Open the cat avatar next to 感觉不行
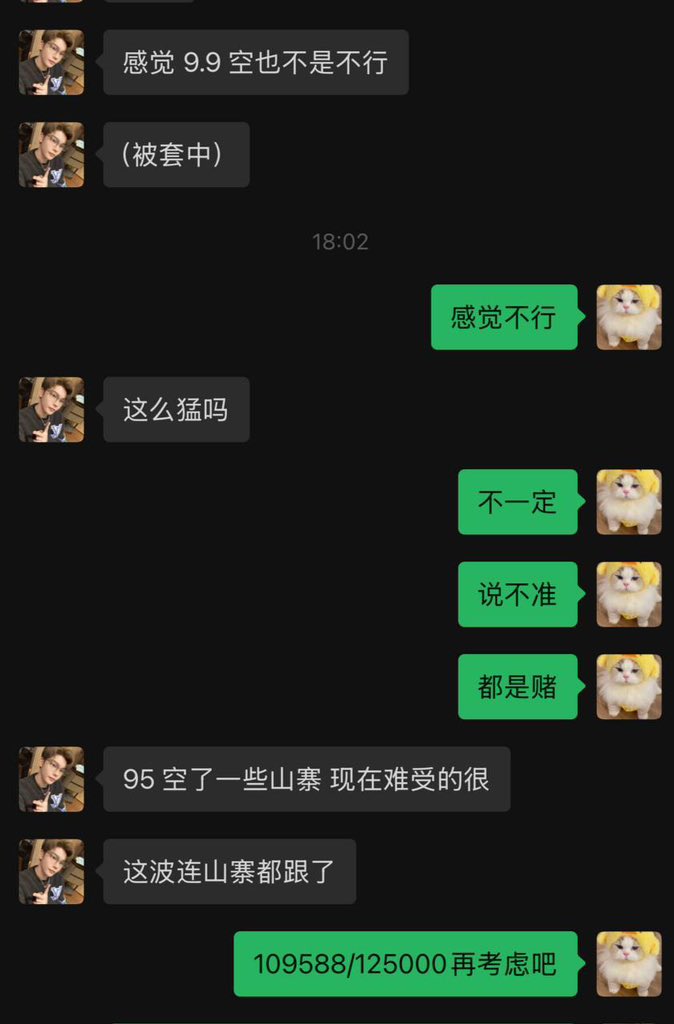This screenshot has height=1024, width=674. (x=629, y=317)
